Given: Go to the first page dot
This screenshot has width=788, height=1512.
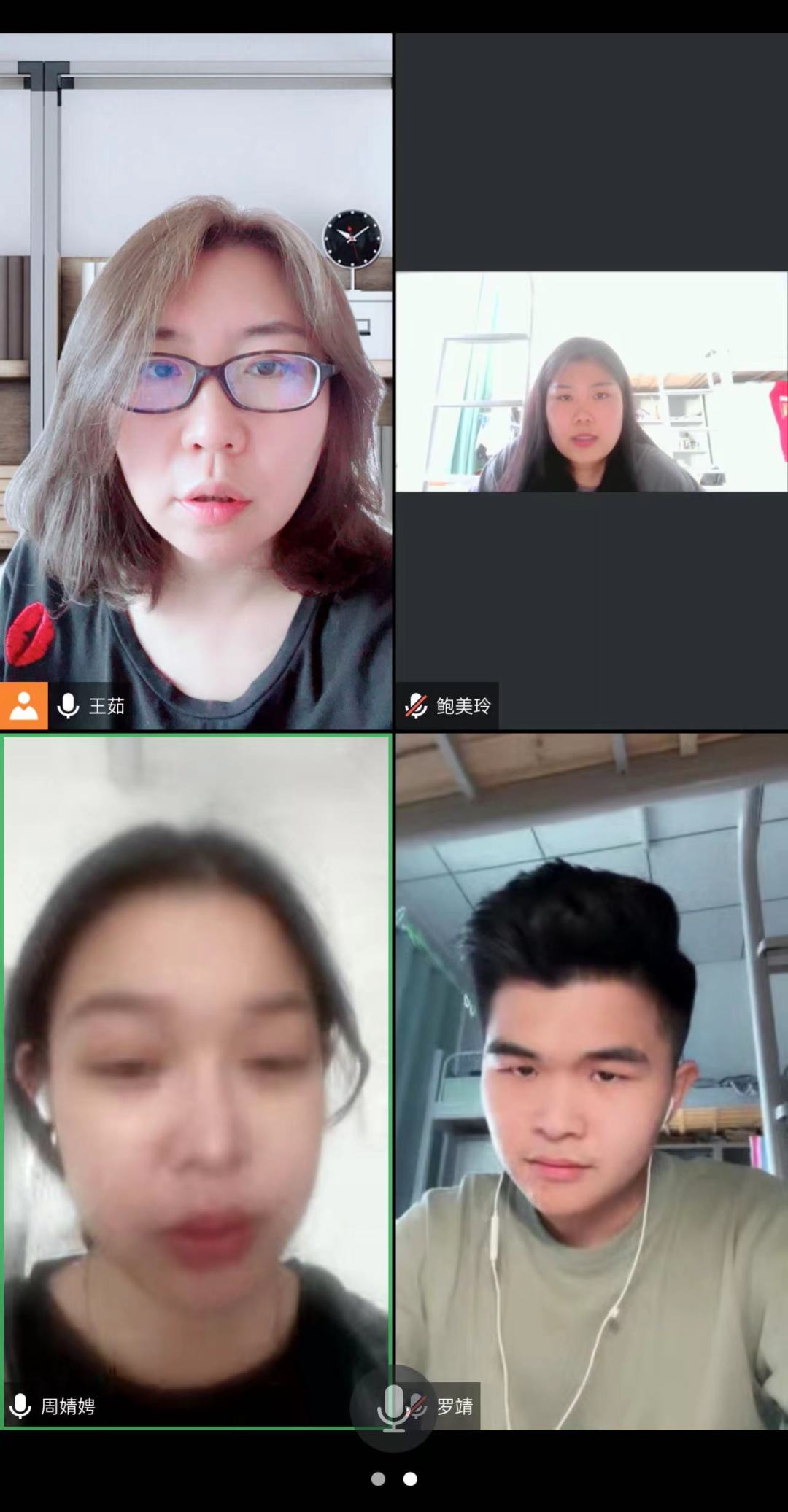Looking at the screenshot, I should [378, 1478].
